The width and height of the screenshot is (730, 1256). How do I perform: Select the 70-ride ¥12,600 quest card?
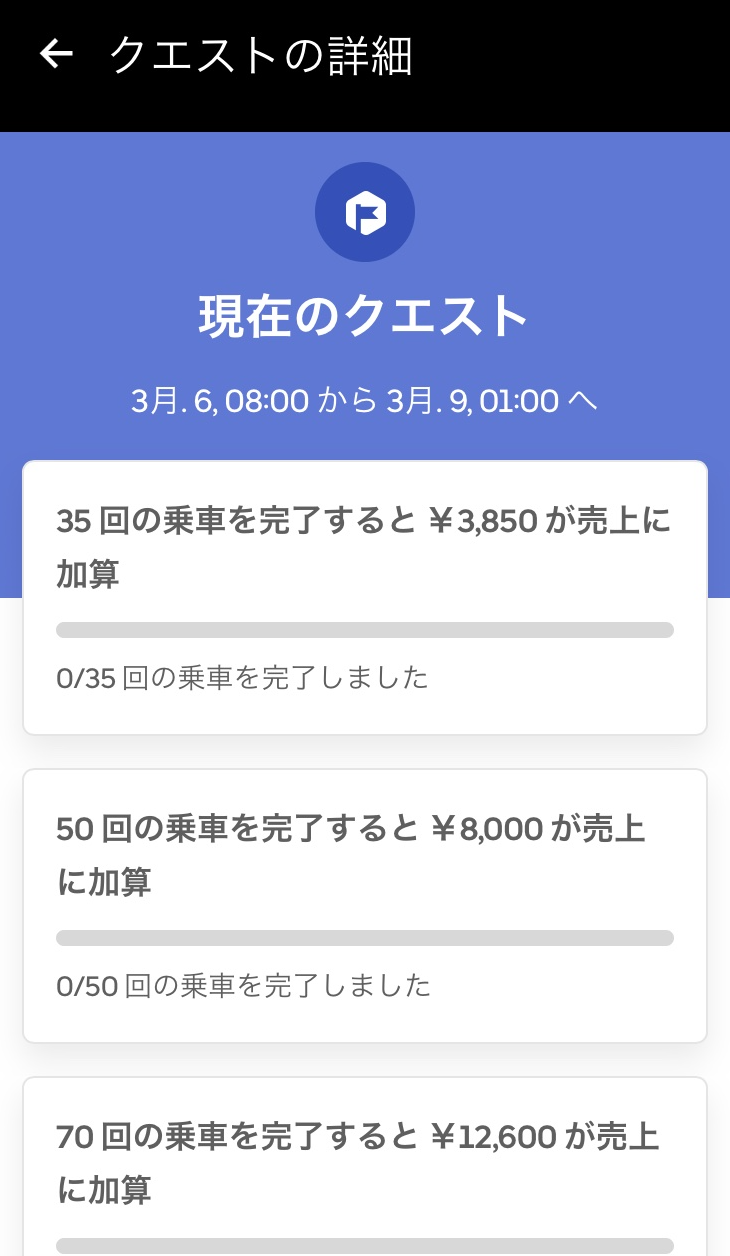(x=365, y=1170)
